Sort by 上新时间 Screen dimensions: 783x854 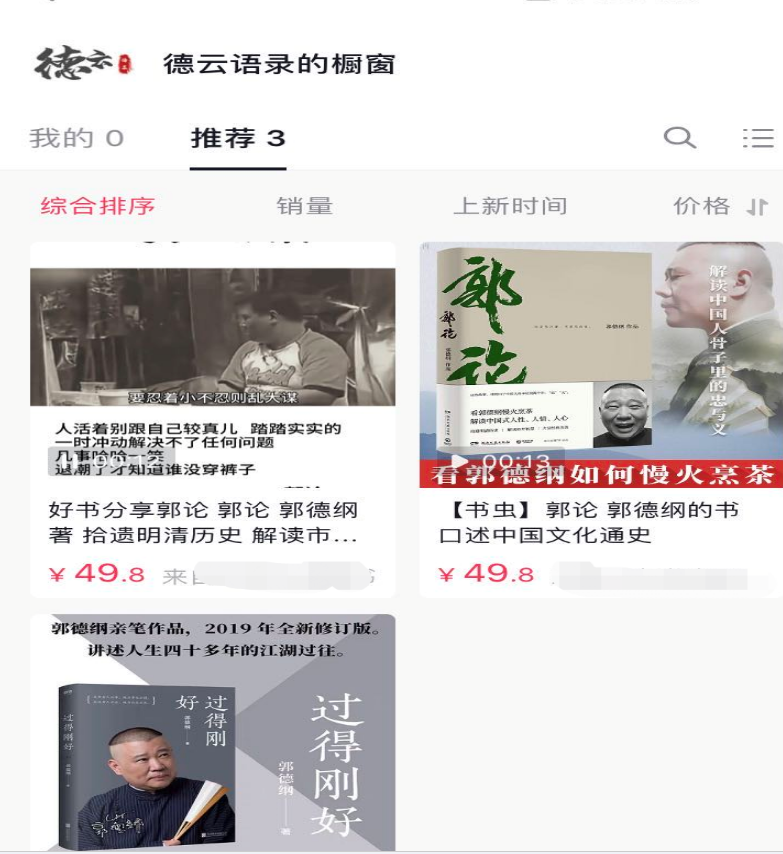[x=510, y=206]
